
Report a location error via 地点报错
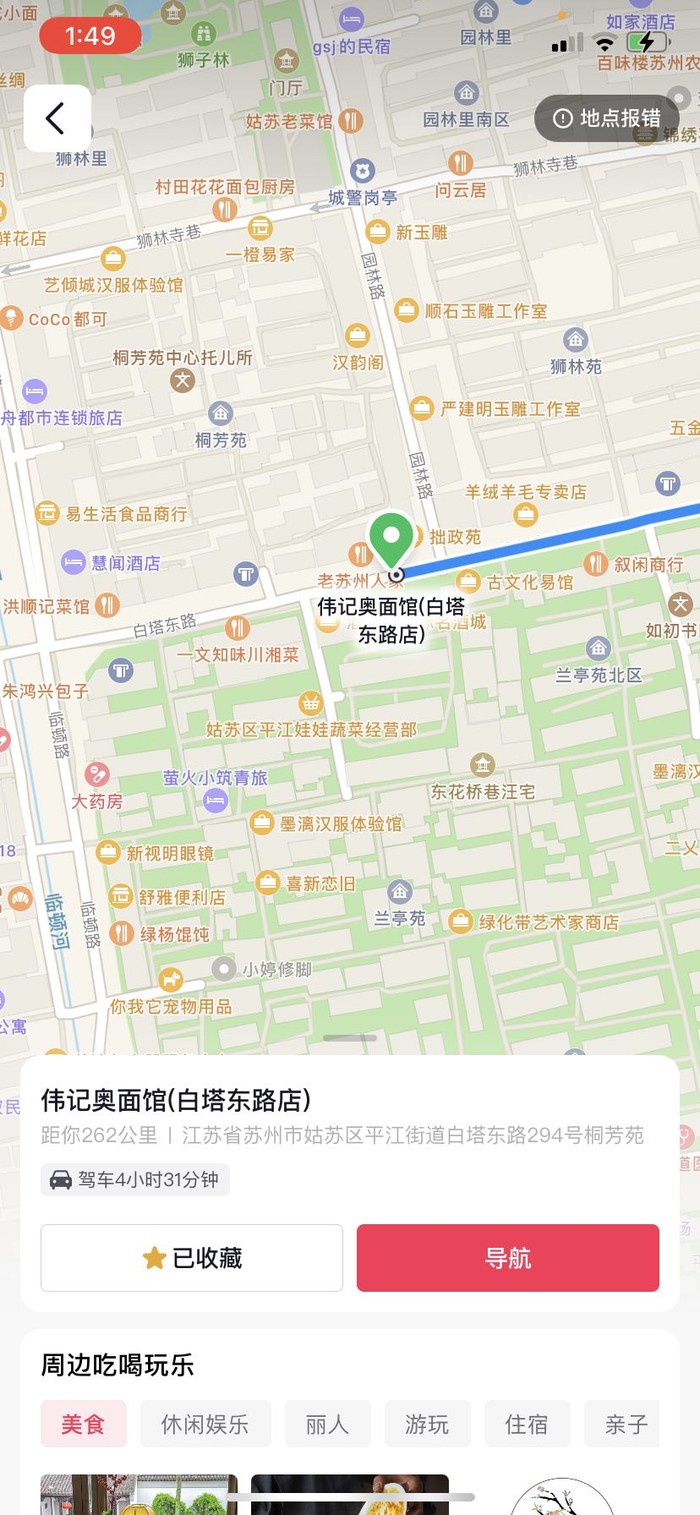click(607, 118)
